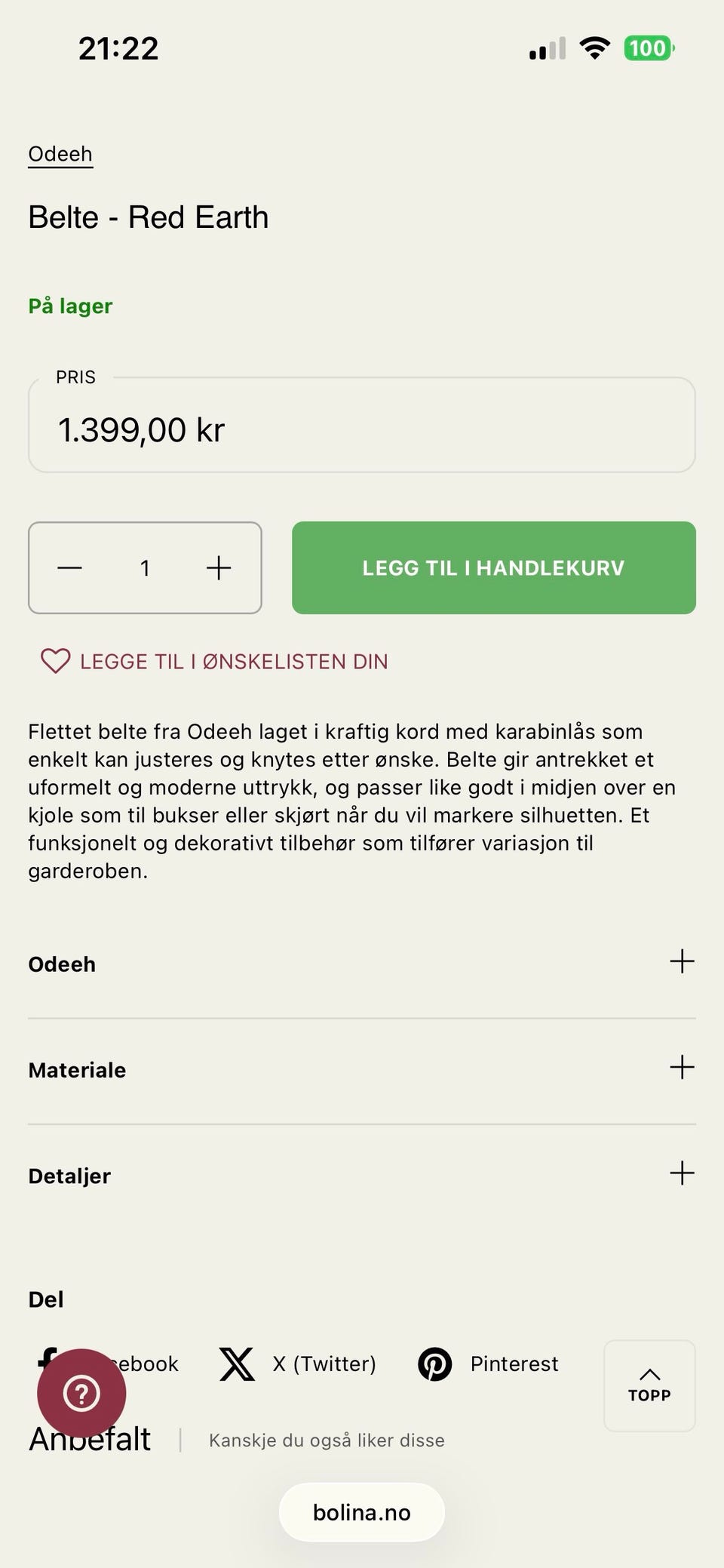Open the Odeeh brand page link
Screen dimensions: 724x1568
[60, 153]
